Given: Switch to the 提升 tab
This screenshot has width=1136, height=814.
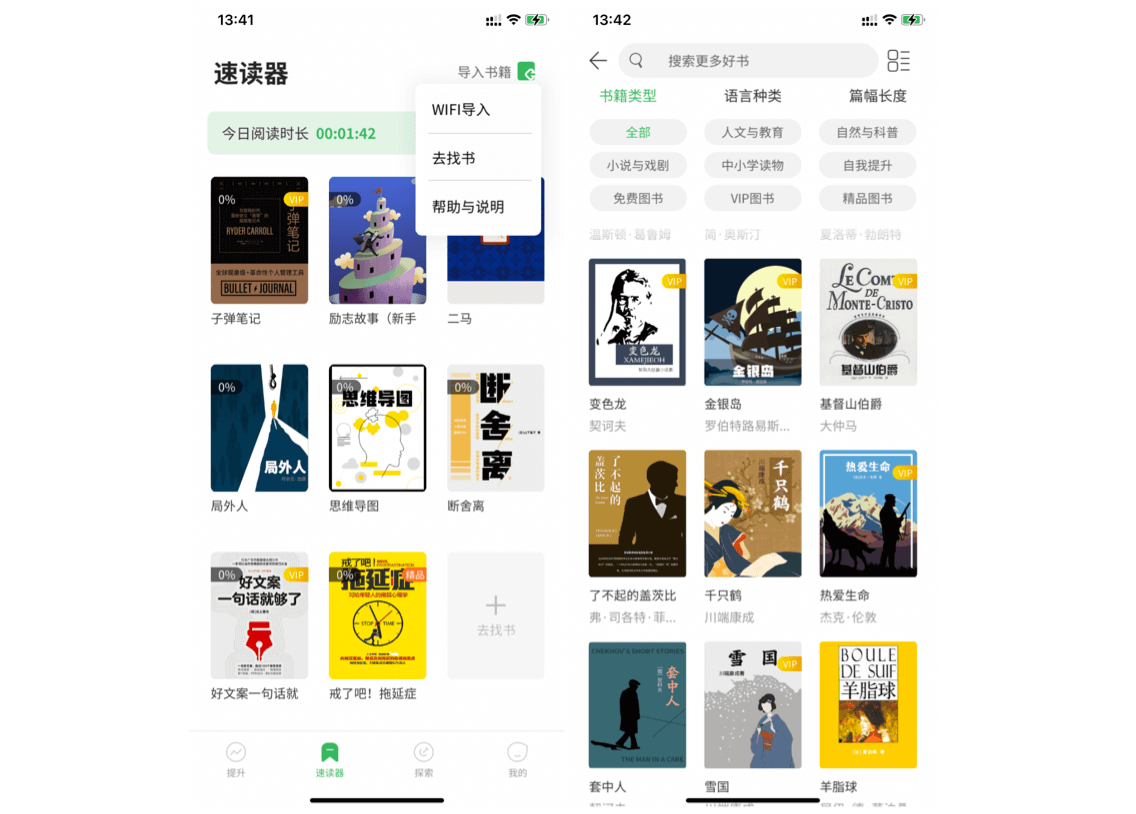Looking at the screenshot, I should [x=236, y=759].
